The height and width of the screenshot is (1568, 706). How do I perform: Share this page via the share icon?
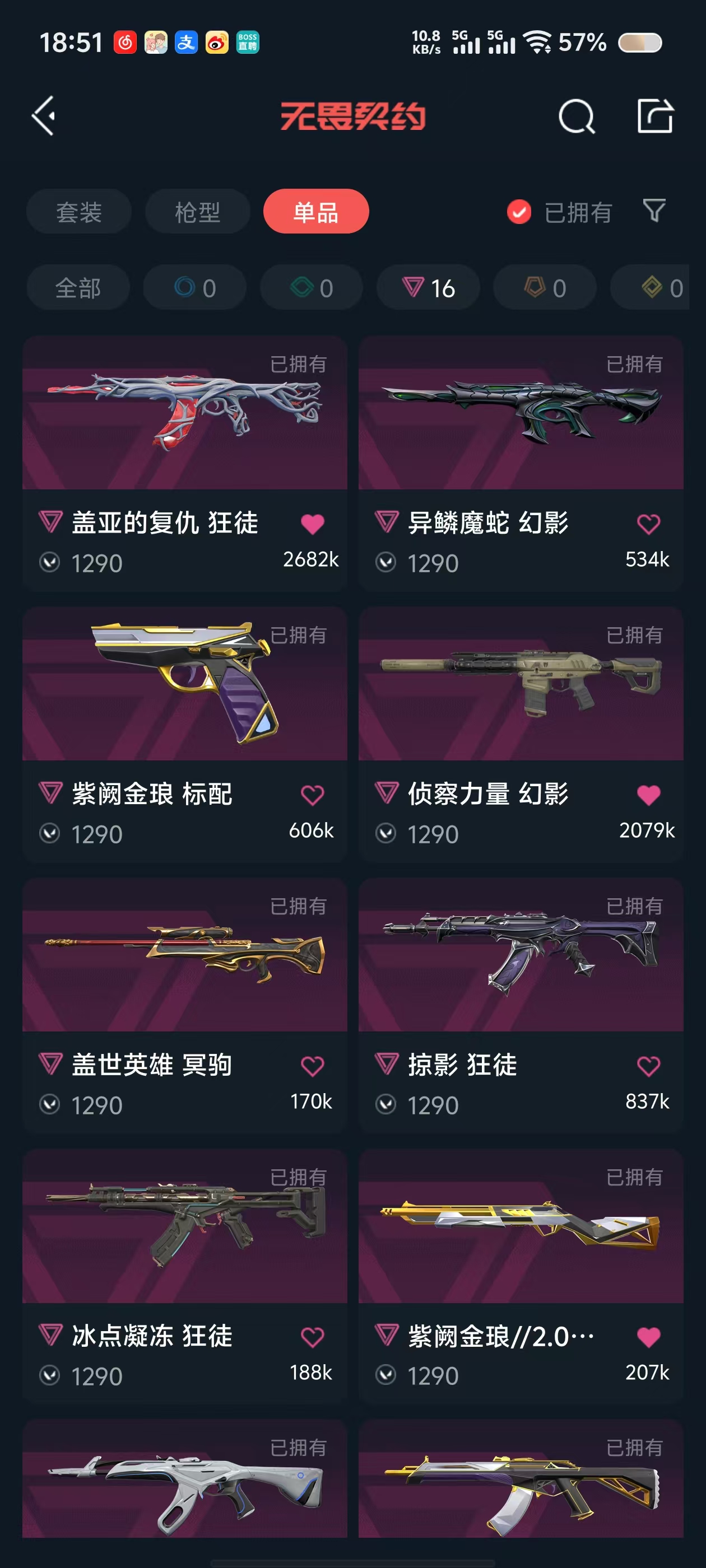(x=655, y=116)
